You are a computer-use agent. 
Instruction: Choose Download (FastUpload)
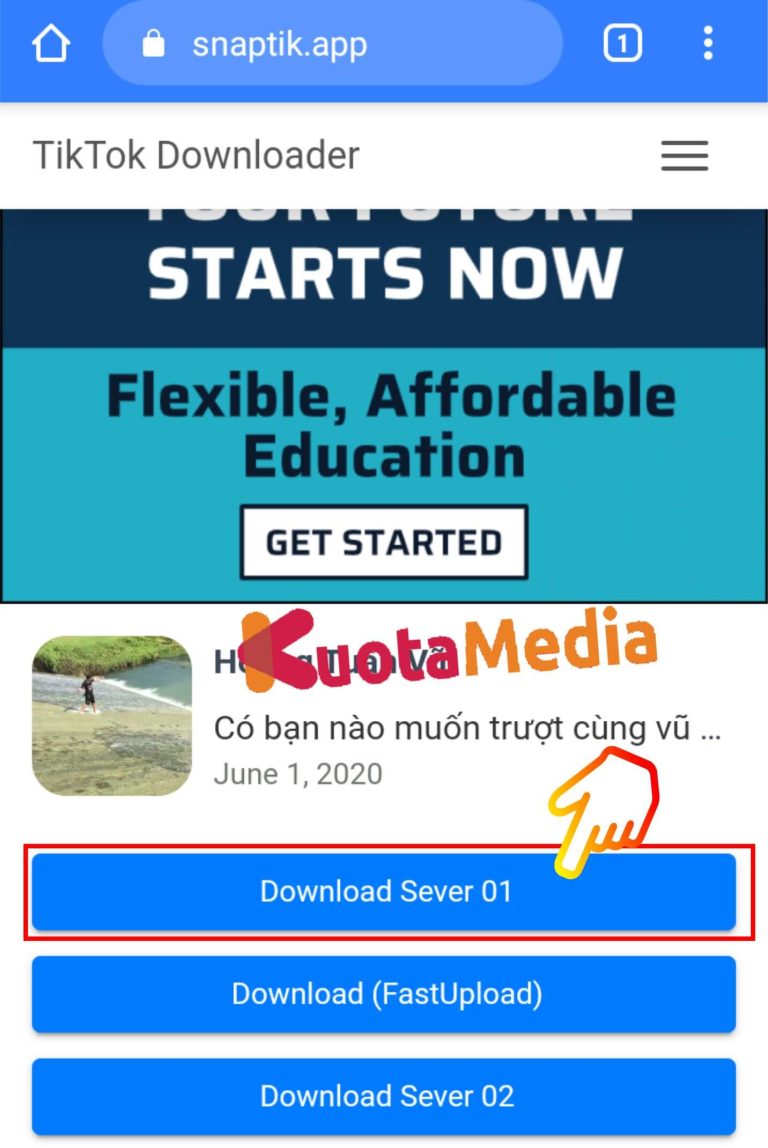(384, 994)
